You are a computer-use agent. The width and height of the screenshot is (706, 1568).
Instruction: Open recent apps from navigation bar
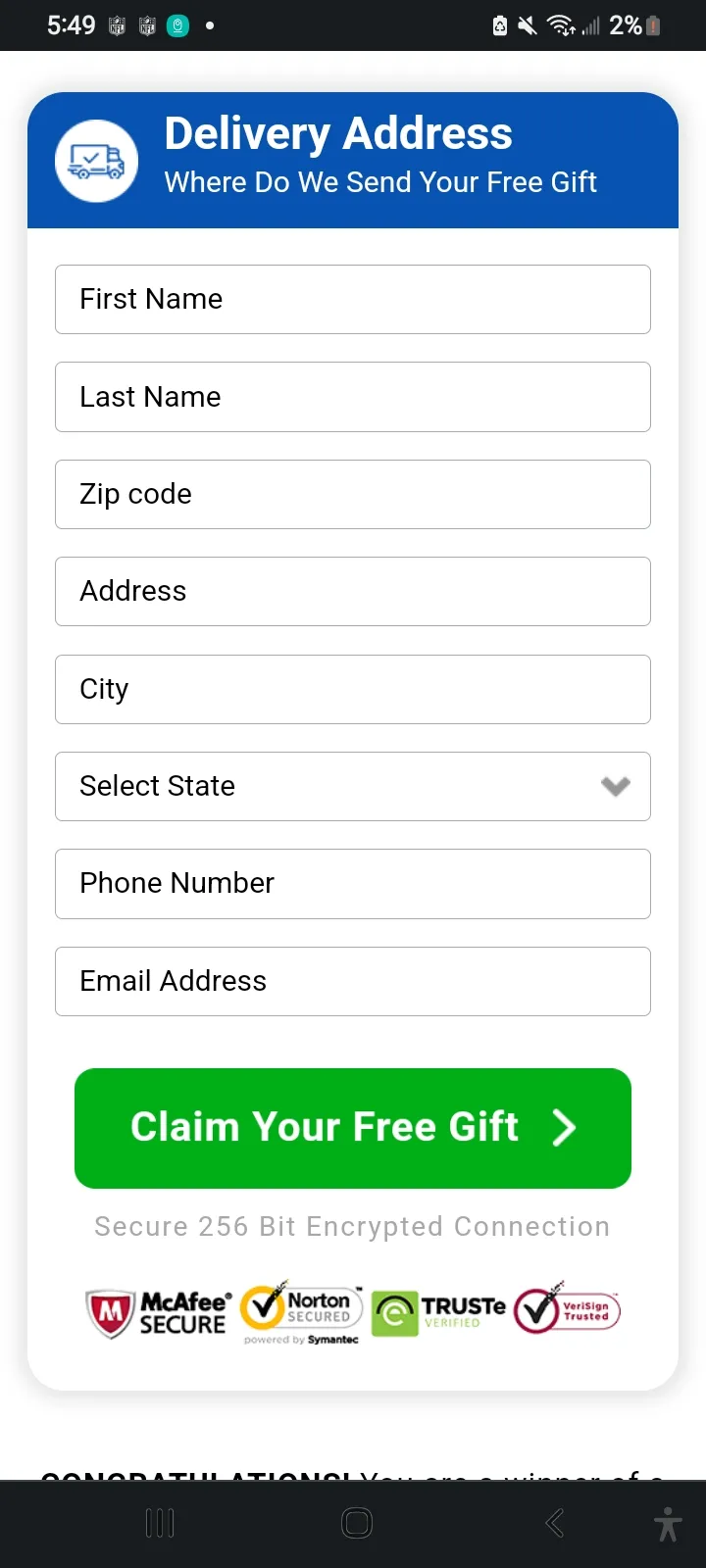[x=160, y=1523]
